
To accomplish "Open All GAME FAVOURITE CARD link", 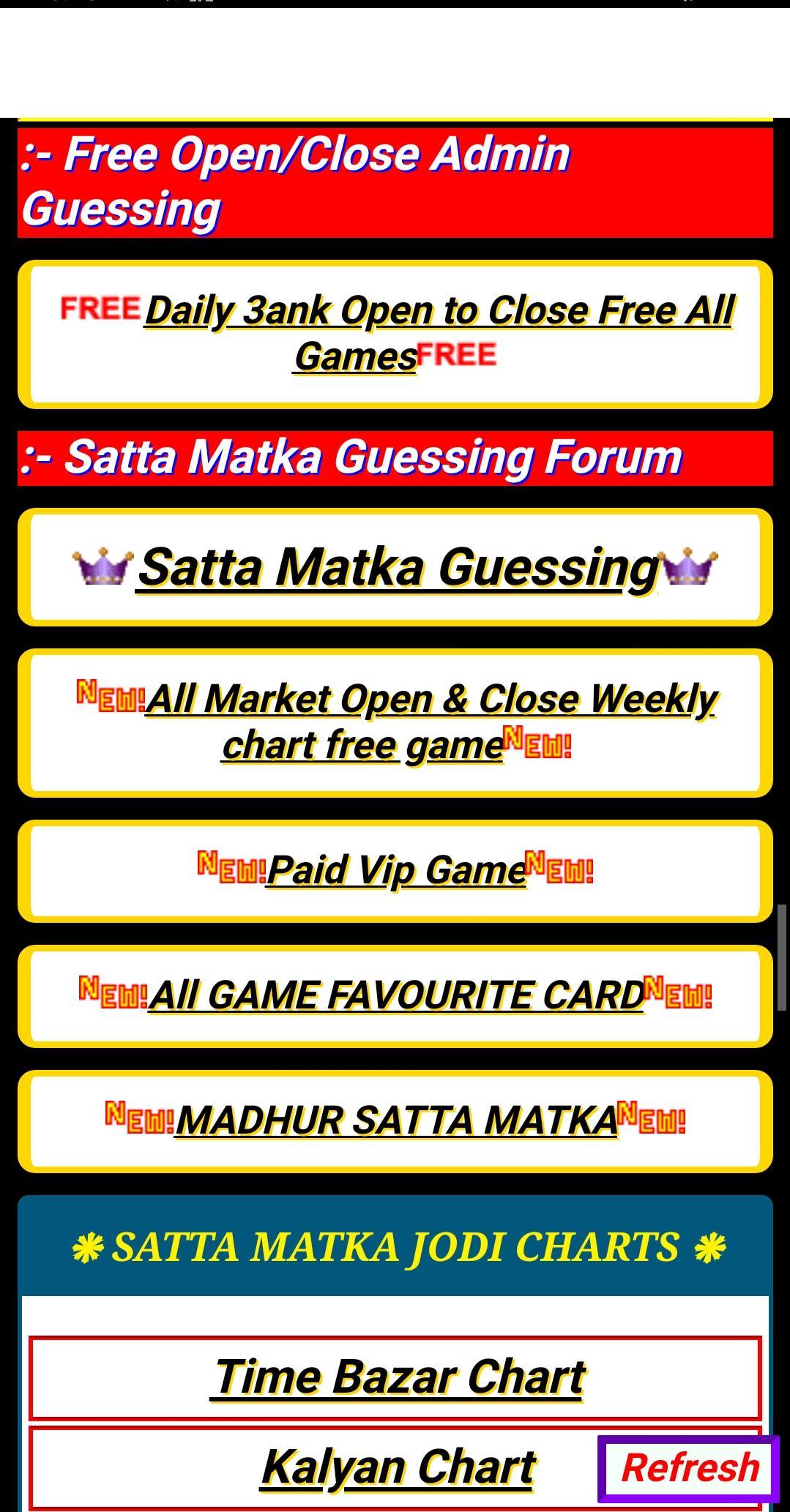I will pos(396,996).
